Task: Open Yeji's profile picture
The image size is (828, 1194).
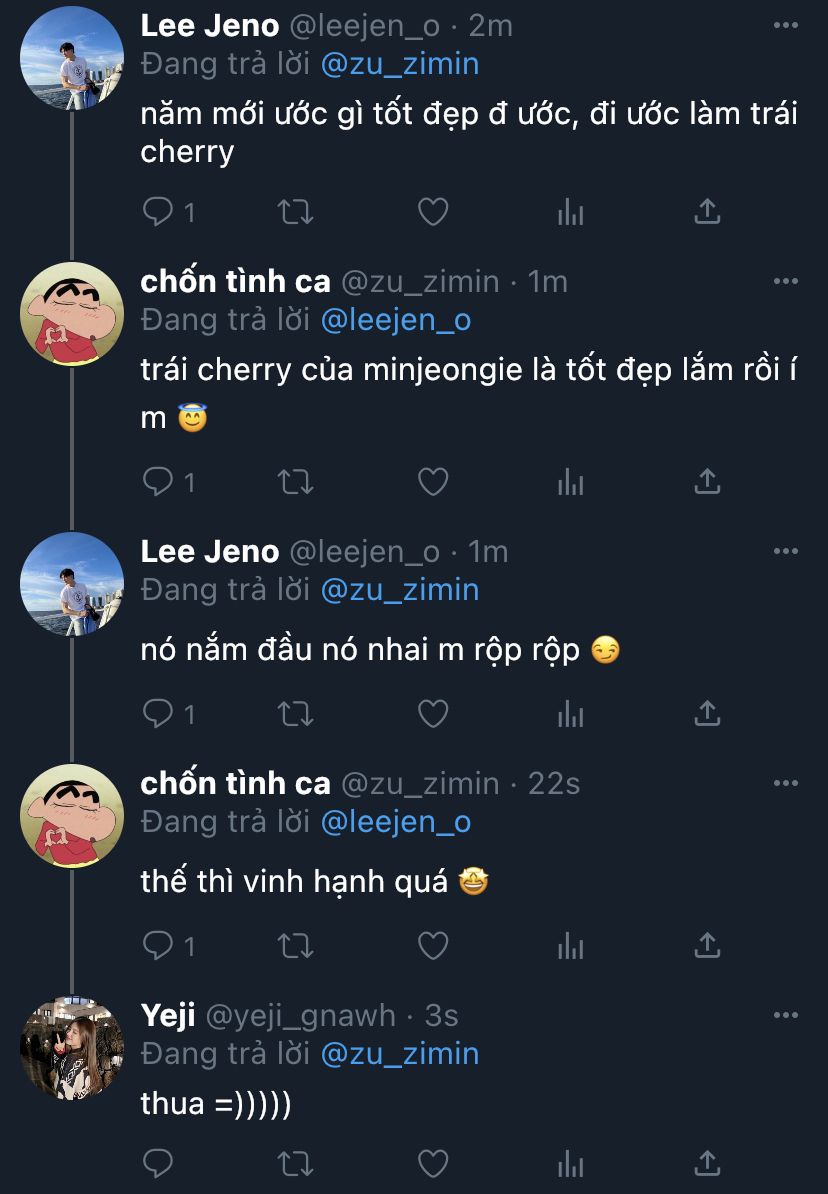Action: [72, 1049]
